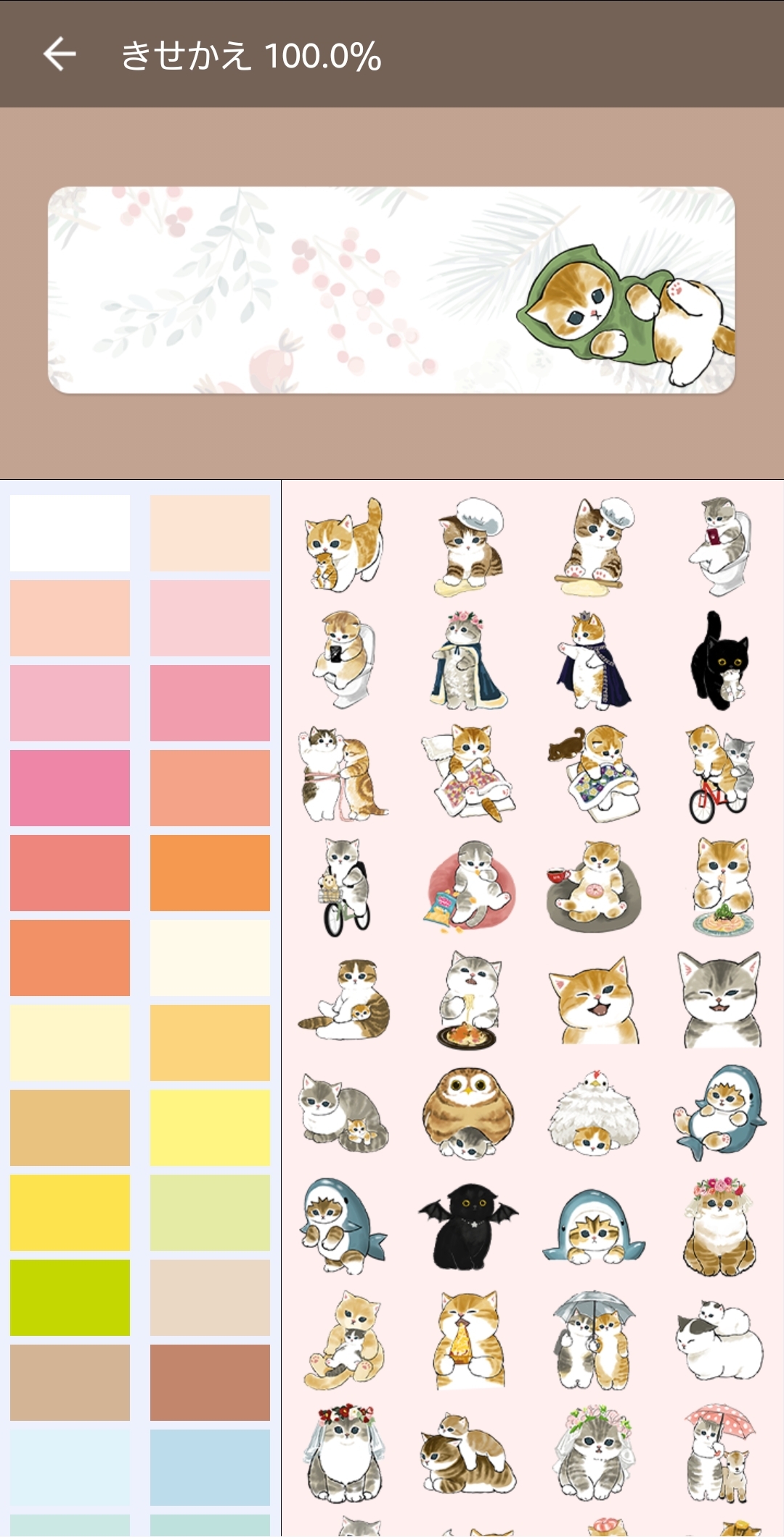Pick the two cats under gray umbrella
The image size is (784, 1537).
[594, 1340]
